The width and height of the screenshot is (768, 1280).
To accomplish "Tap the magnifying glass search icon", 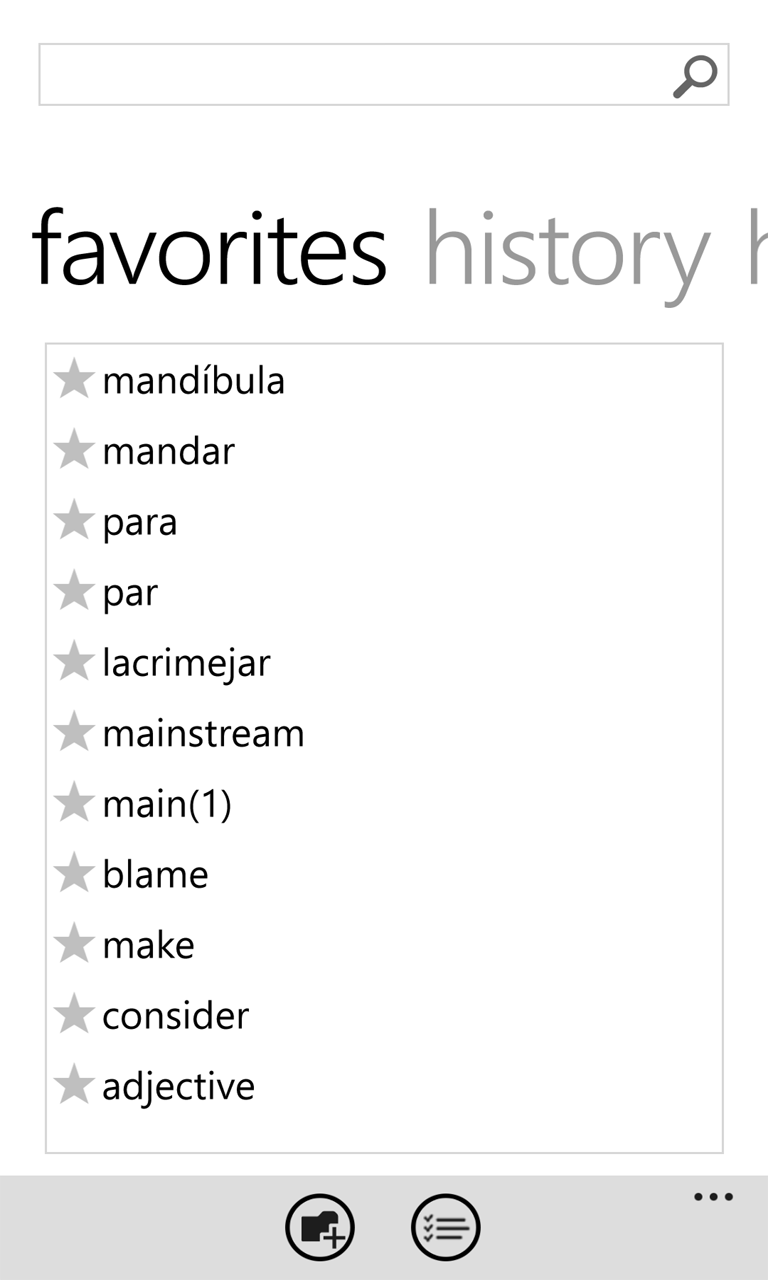I will [695, 76].
